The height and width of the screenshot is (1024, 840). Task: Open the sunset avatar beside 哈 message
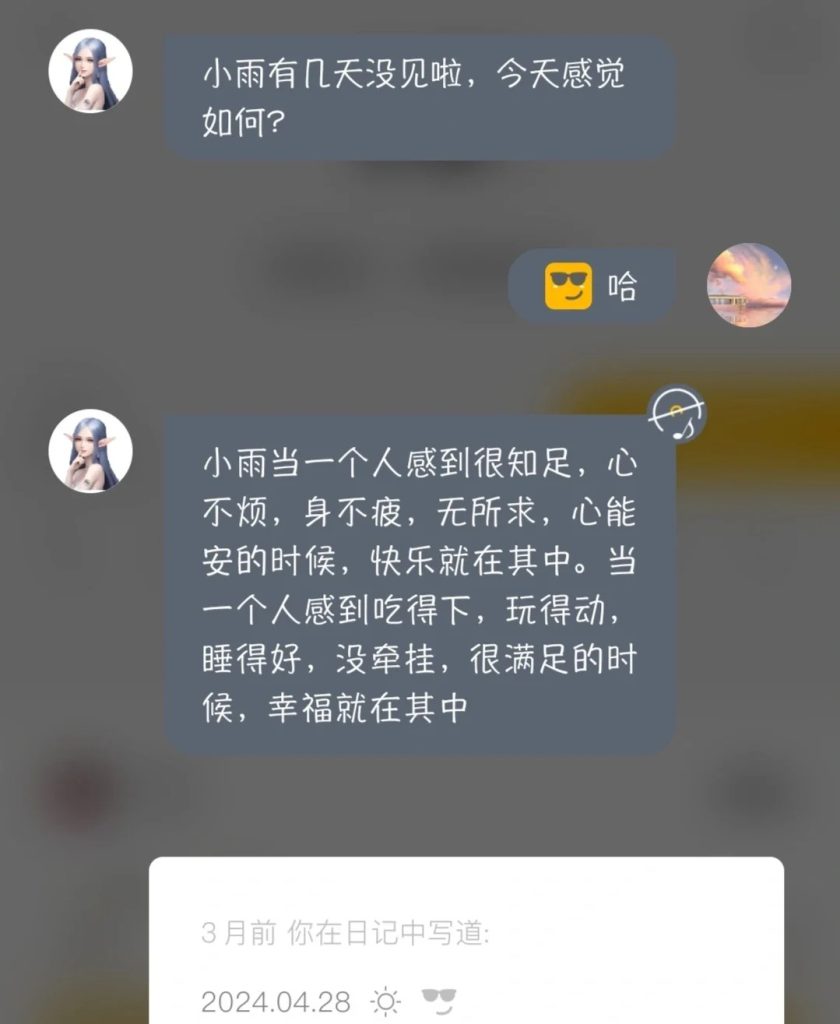point(748,285)
